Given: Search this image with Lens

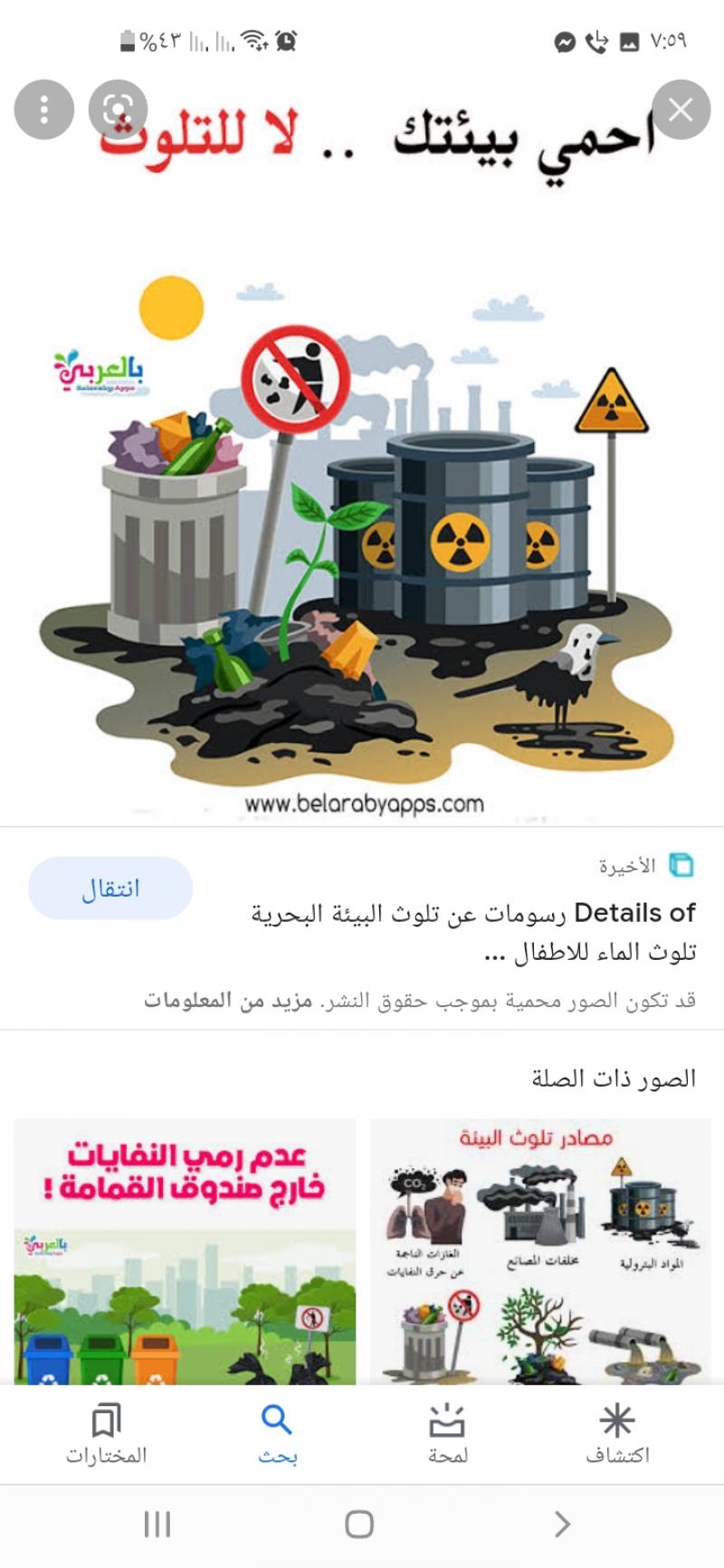Looking at the screenshot, I should click(x=118, y=109).
